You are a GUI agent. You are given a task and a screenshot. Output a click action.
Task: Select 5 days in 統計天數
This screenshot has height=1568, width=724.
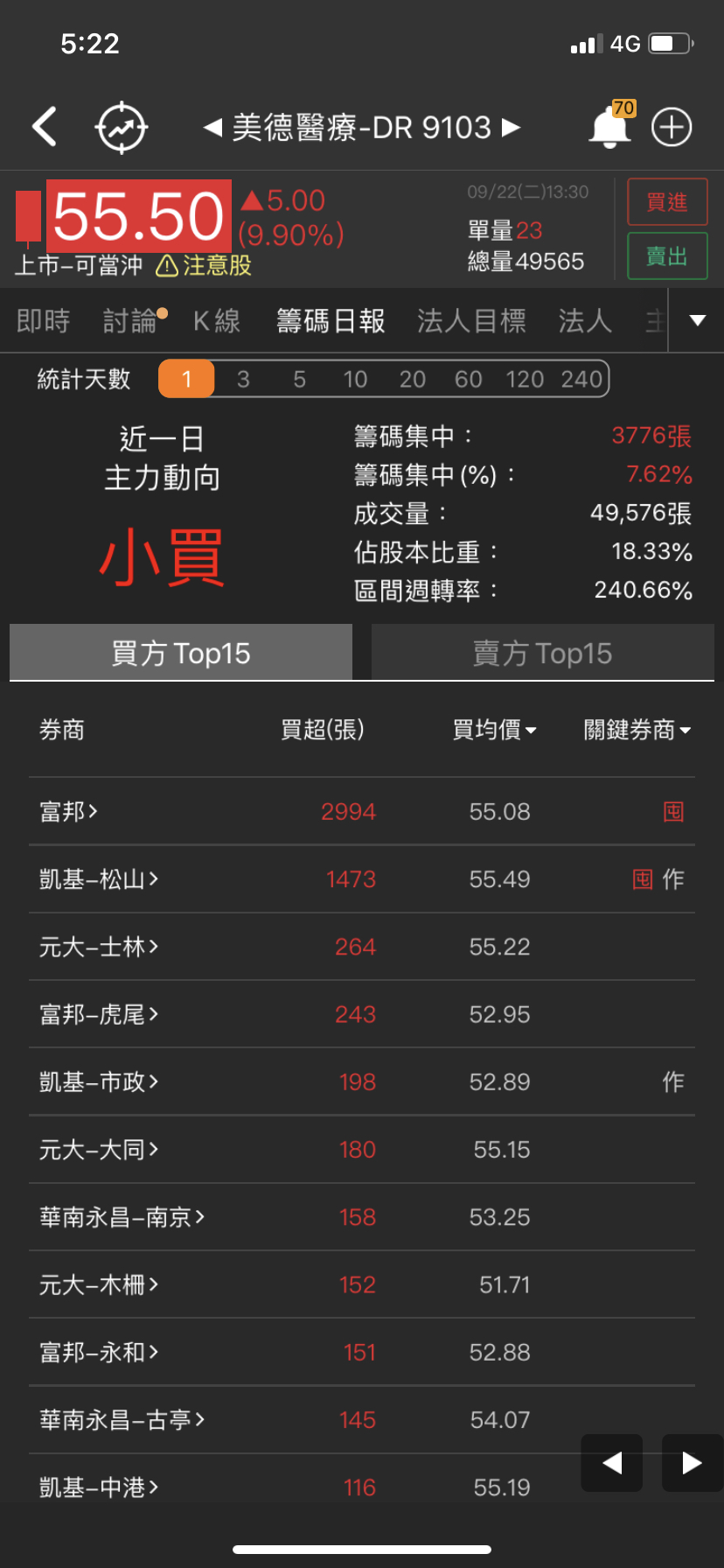pyautogui.click(x=299, y=380)
